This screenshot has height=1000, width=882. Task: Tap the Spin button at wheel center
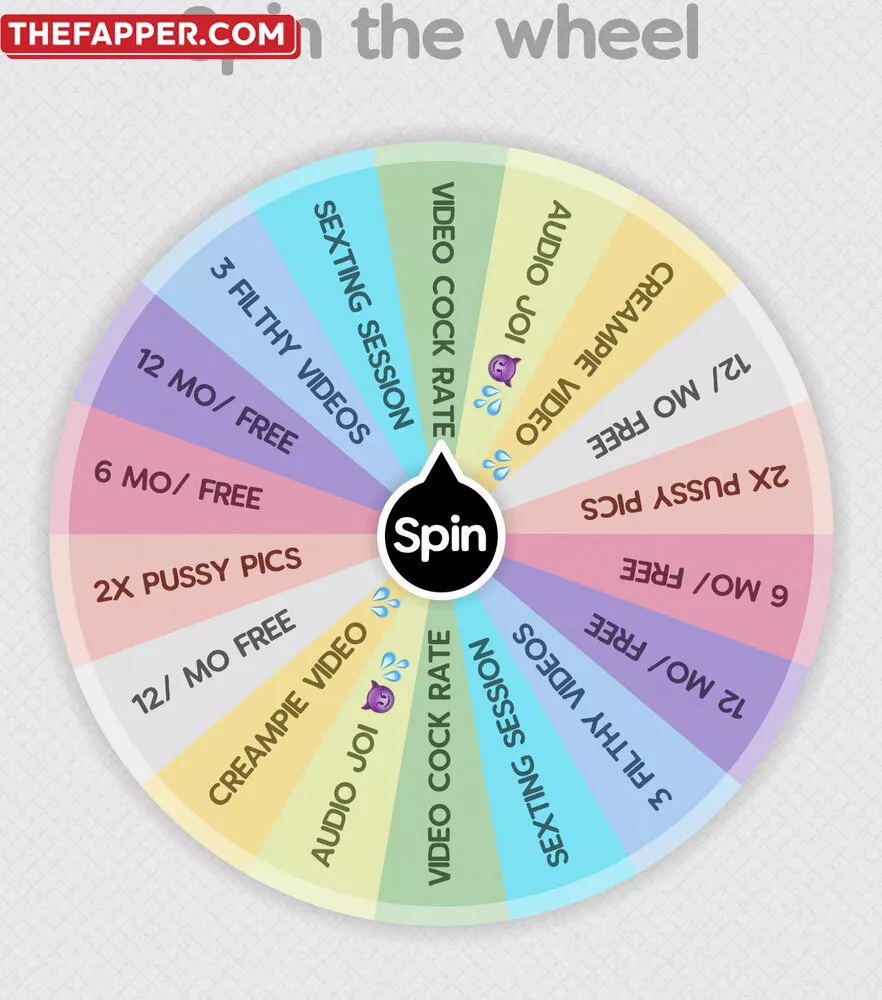(441, 536)
